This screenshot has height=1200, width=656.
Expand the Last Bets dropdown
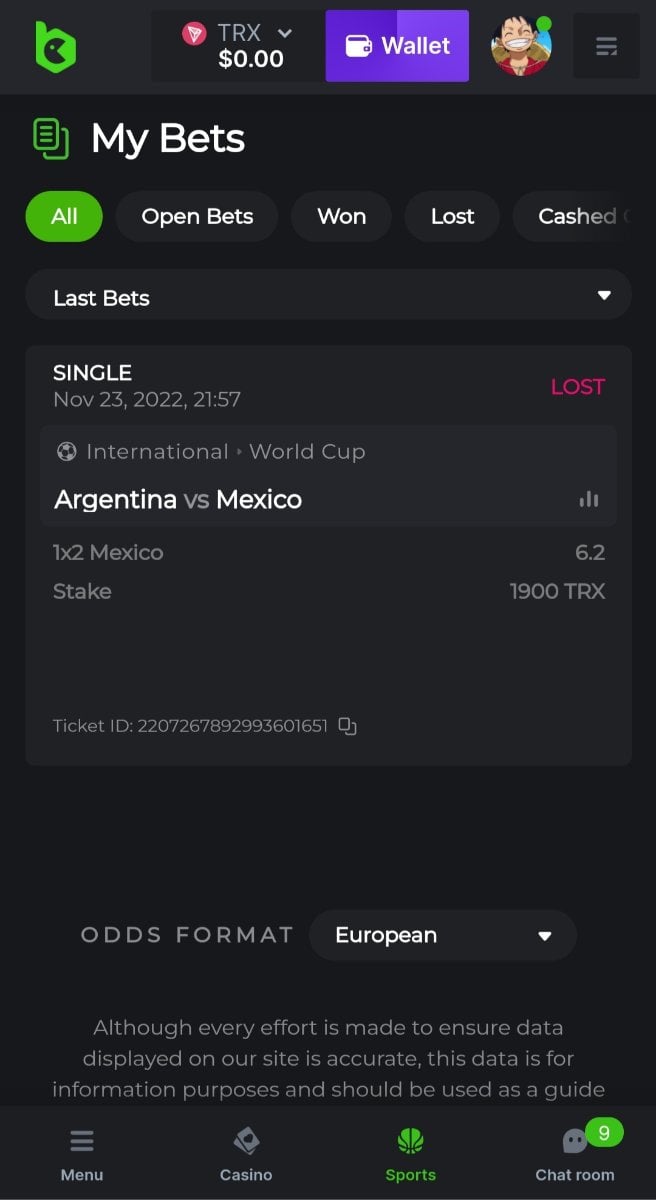pyautogui.click(x=328, y=297)
